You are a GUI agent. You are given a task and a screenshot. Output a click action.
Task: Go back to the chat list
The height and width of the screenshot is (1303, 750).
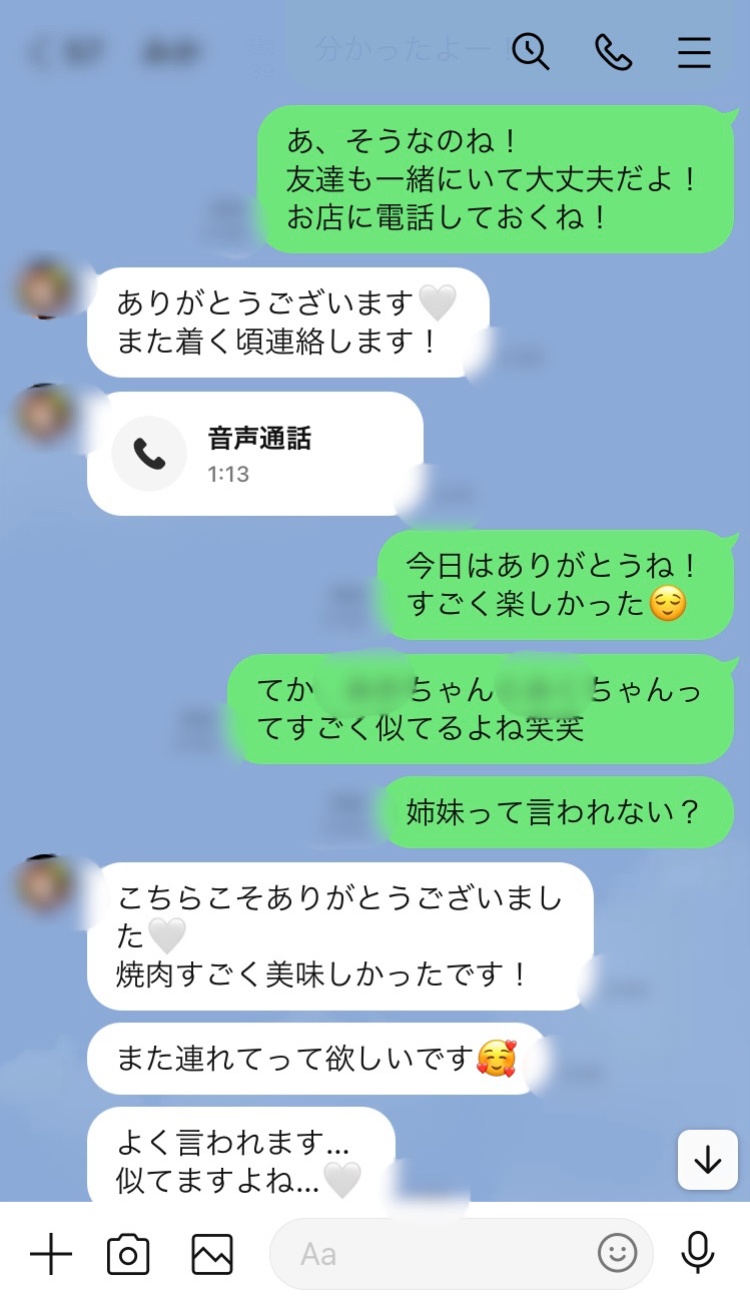pos(41,52)
